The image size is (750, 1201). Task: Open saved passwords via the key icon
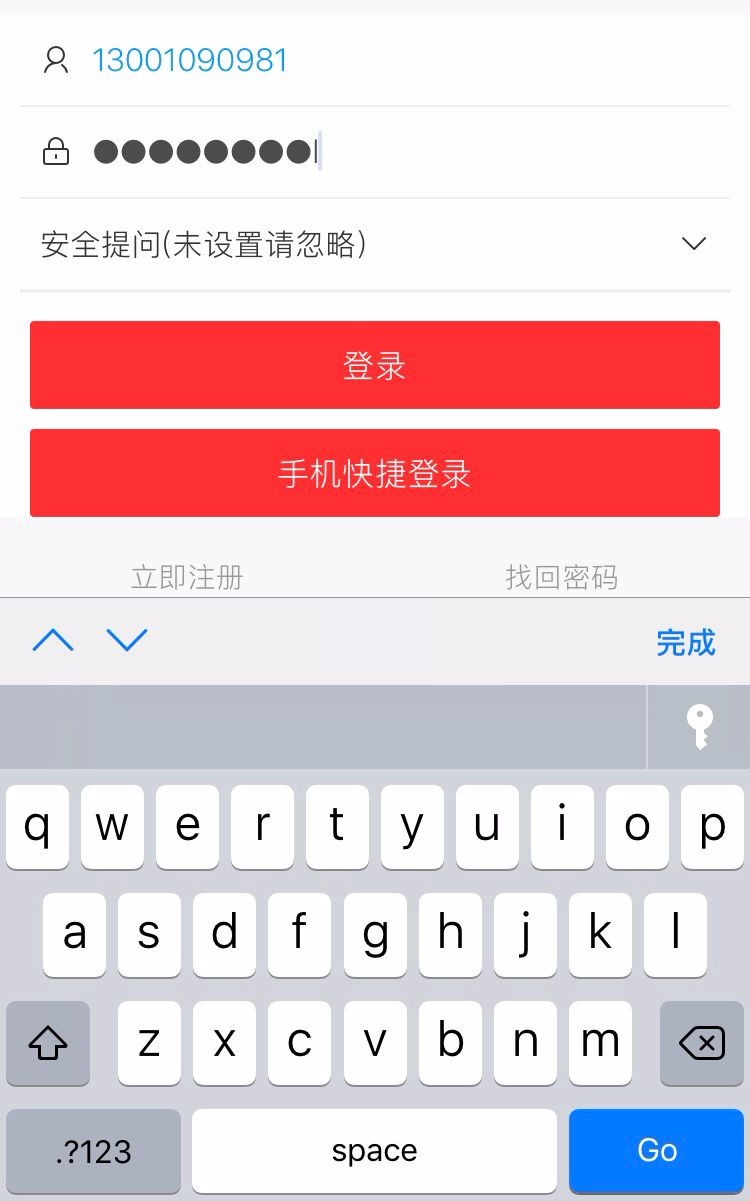click(x=699, y=727)
